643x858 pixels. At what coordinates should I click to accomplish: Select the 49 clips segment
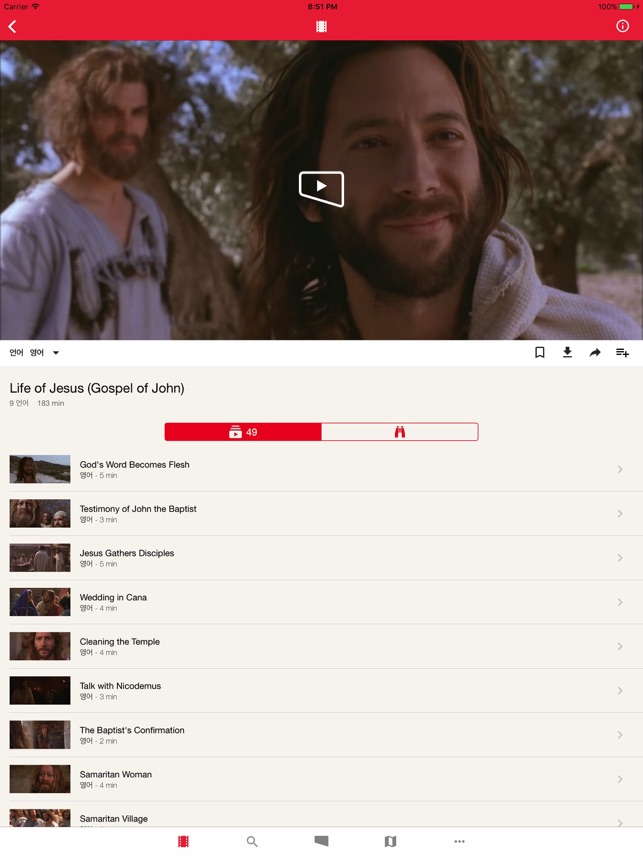coord(243,432)
